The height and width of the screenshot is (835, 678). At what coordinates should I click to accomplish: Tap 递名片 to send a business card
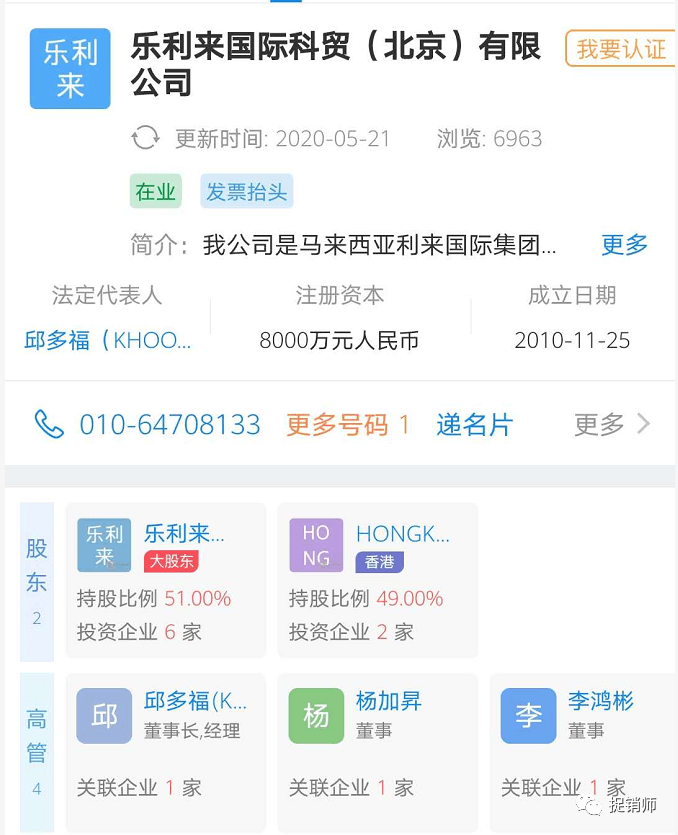point(474,425)
